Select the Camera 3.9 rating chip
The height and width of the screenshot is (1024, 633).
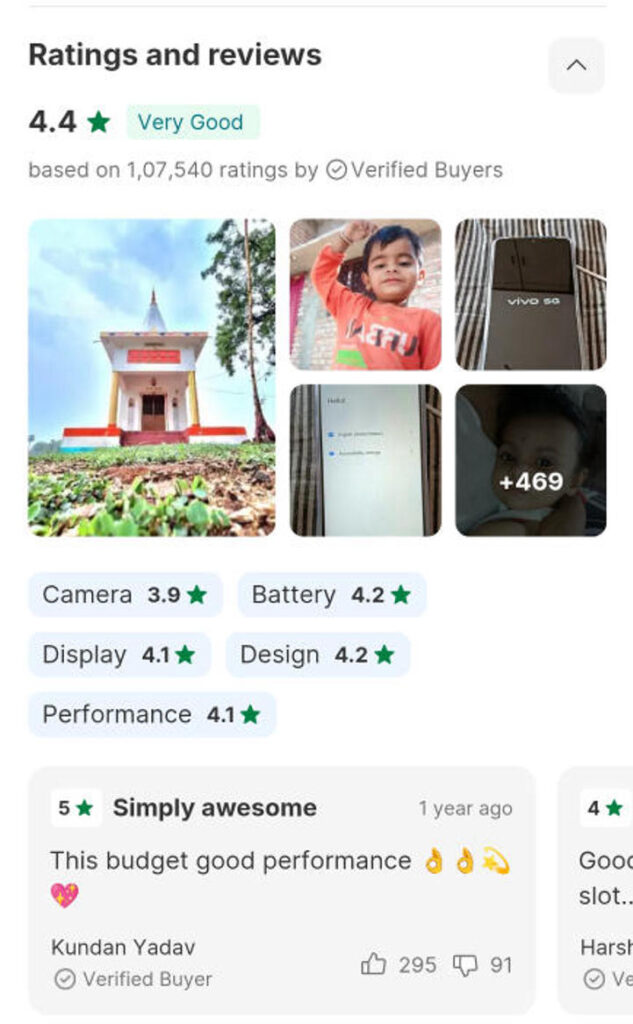(125, 595)
